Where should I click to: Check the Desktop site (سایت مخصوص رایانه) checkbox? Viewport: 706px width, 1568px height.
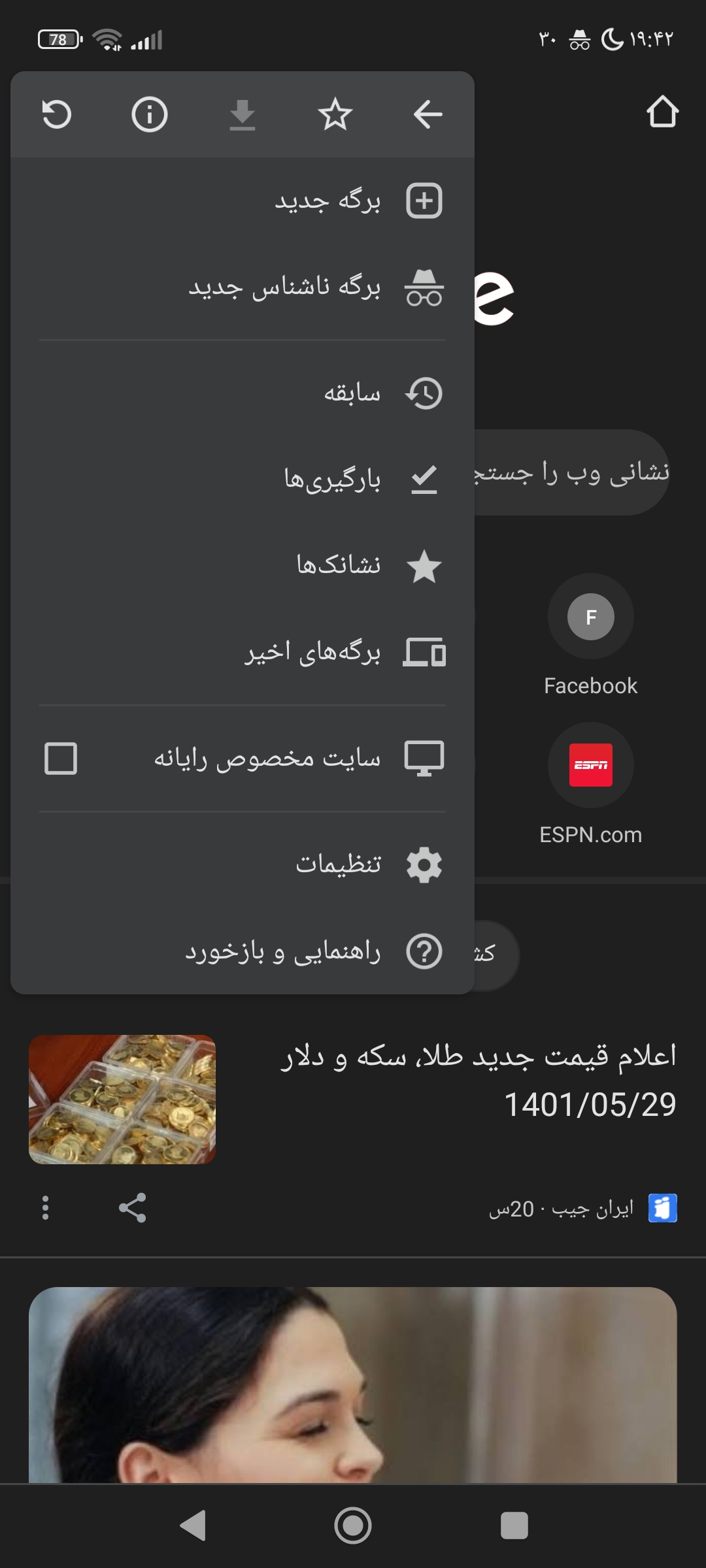pos(61,759)
